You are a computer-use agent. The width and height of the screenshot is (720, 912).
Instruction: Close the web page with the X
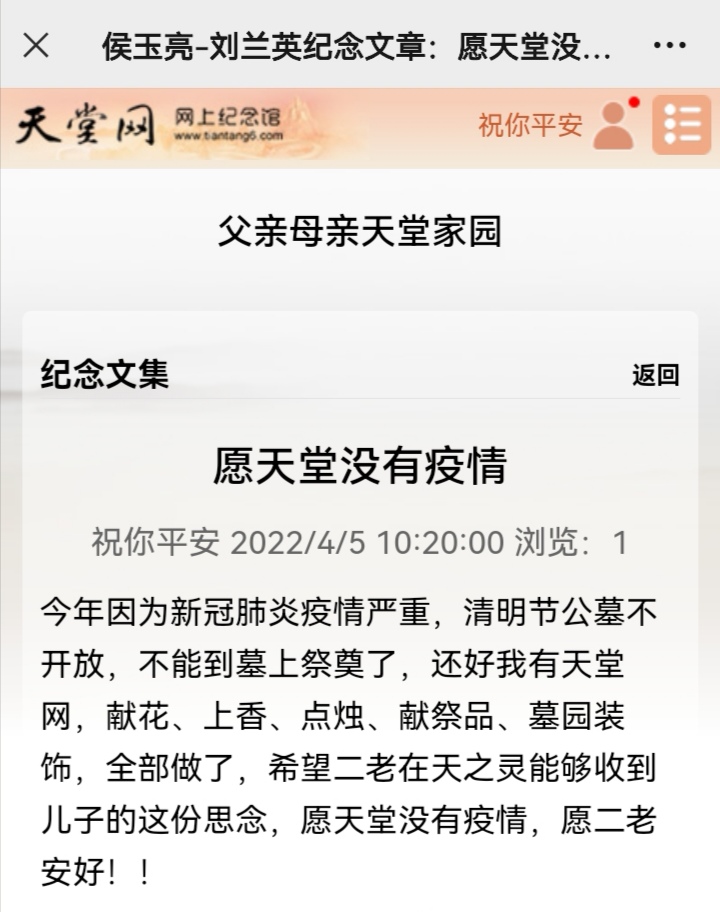(x=36, y=46)
